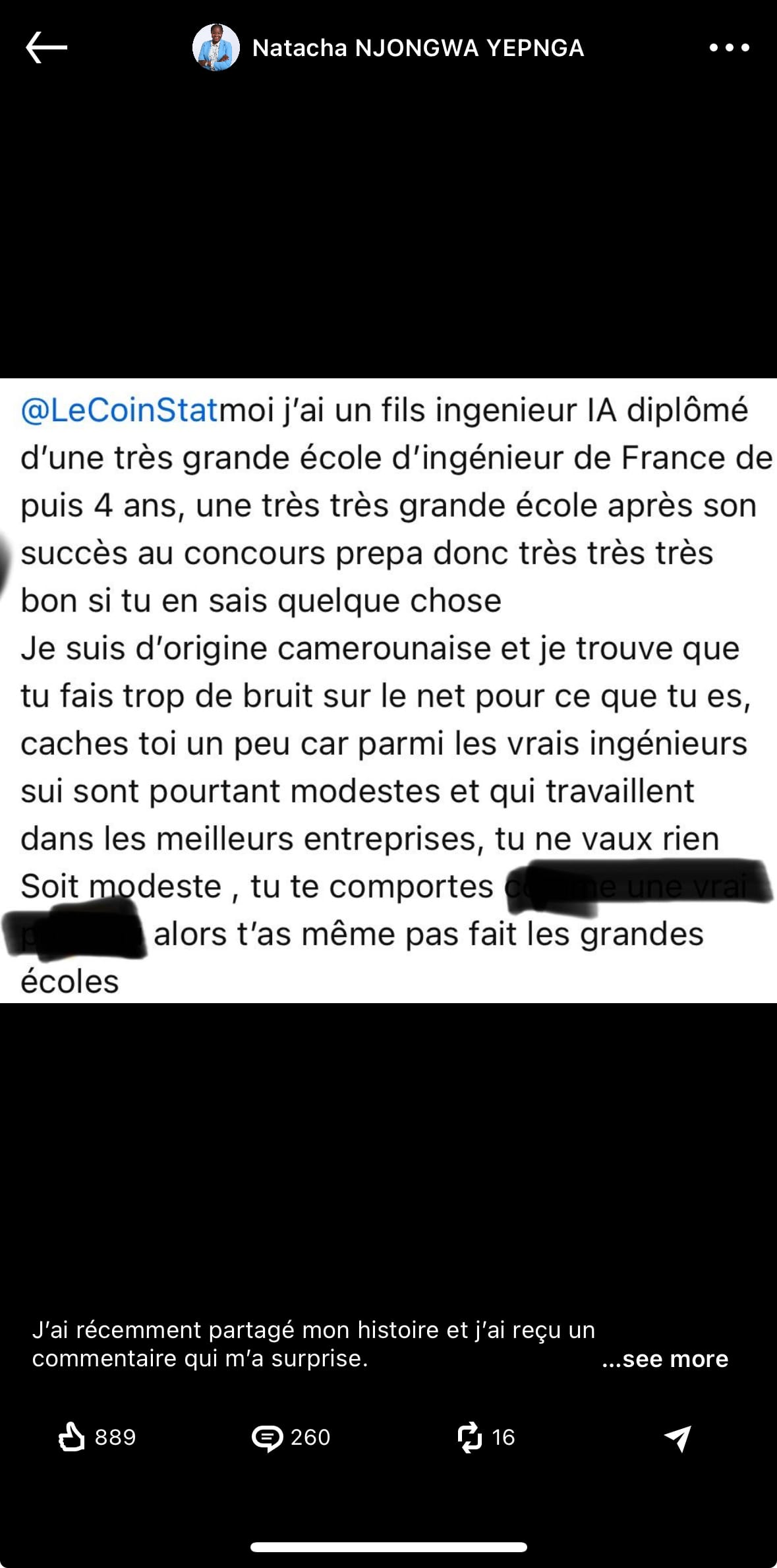The image size is (777, 1568).
Task: Repost this post
Action: coord(469,1437)
